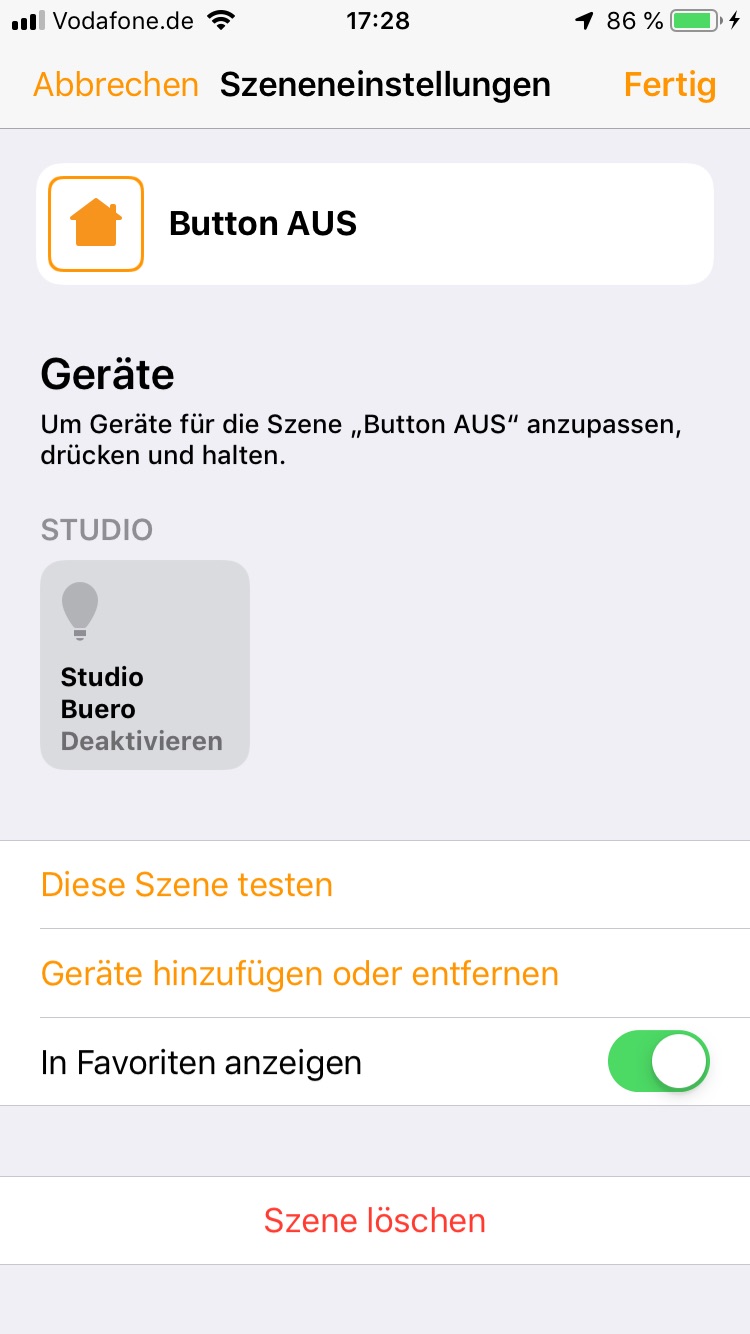
Task: Delete the scene via Szene löschen
Action: click(375, 1220)
